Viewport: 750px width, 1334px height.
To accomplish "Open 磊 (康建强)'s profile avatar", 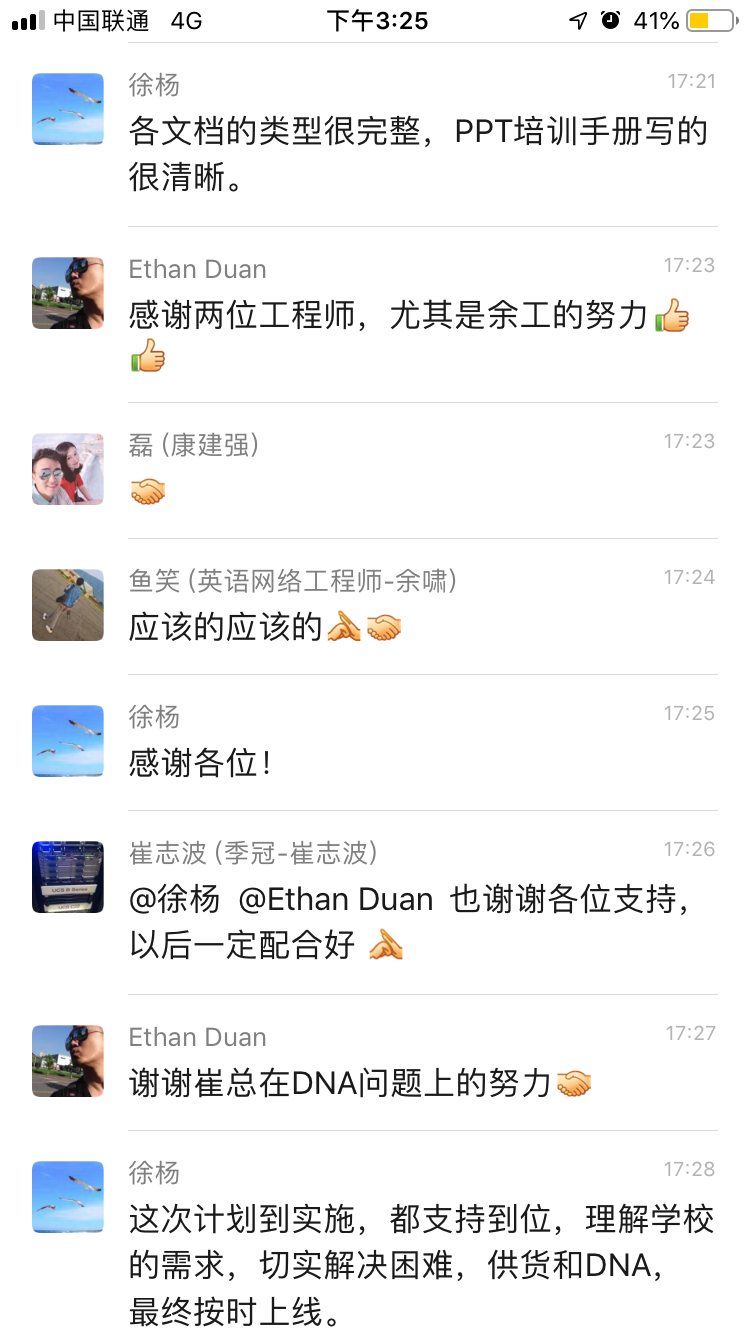I will [x=68, y=469].
